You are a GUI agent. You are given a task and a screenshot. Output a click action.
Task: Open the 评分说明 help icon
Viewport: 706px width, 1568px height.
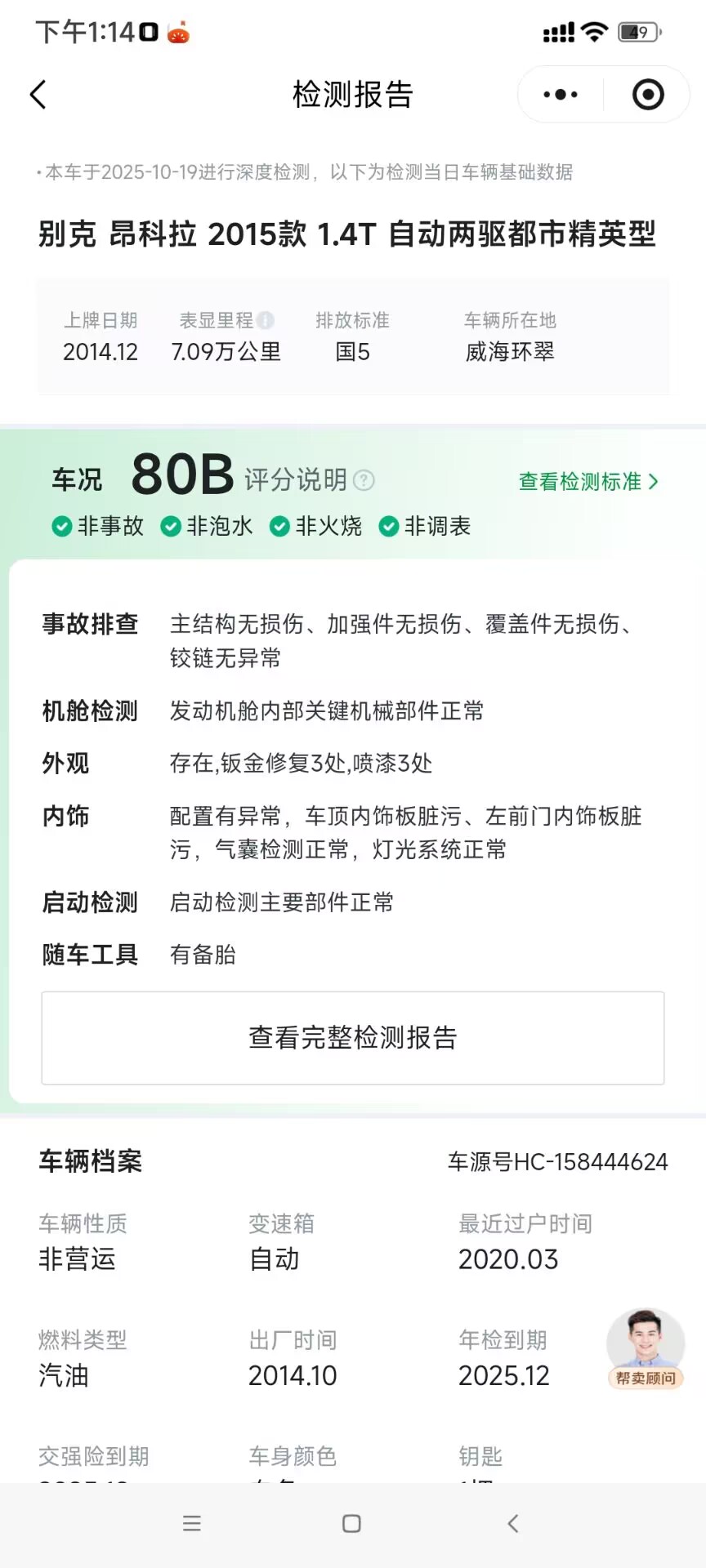[364, 480]
